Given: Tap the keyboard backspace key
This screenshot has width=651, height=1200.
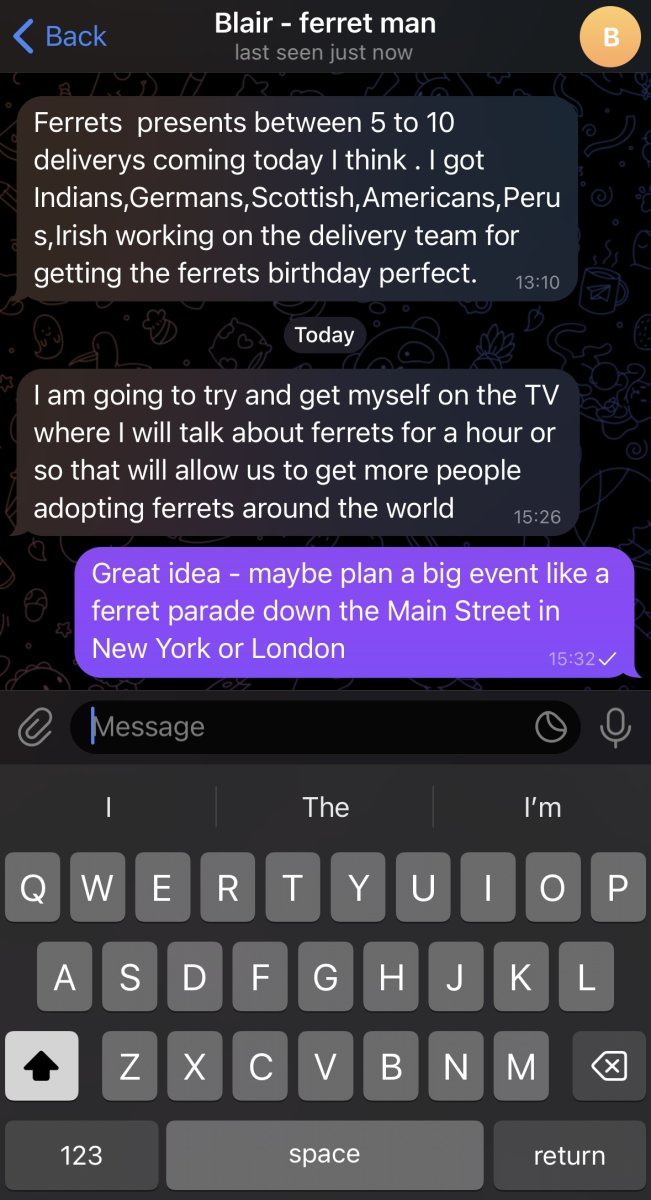Looking at the screenshot, I should click(x=608, y=1067).
